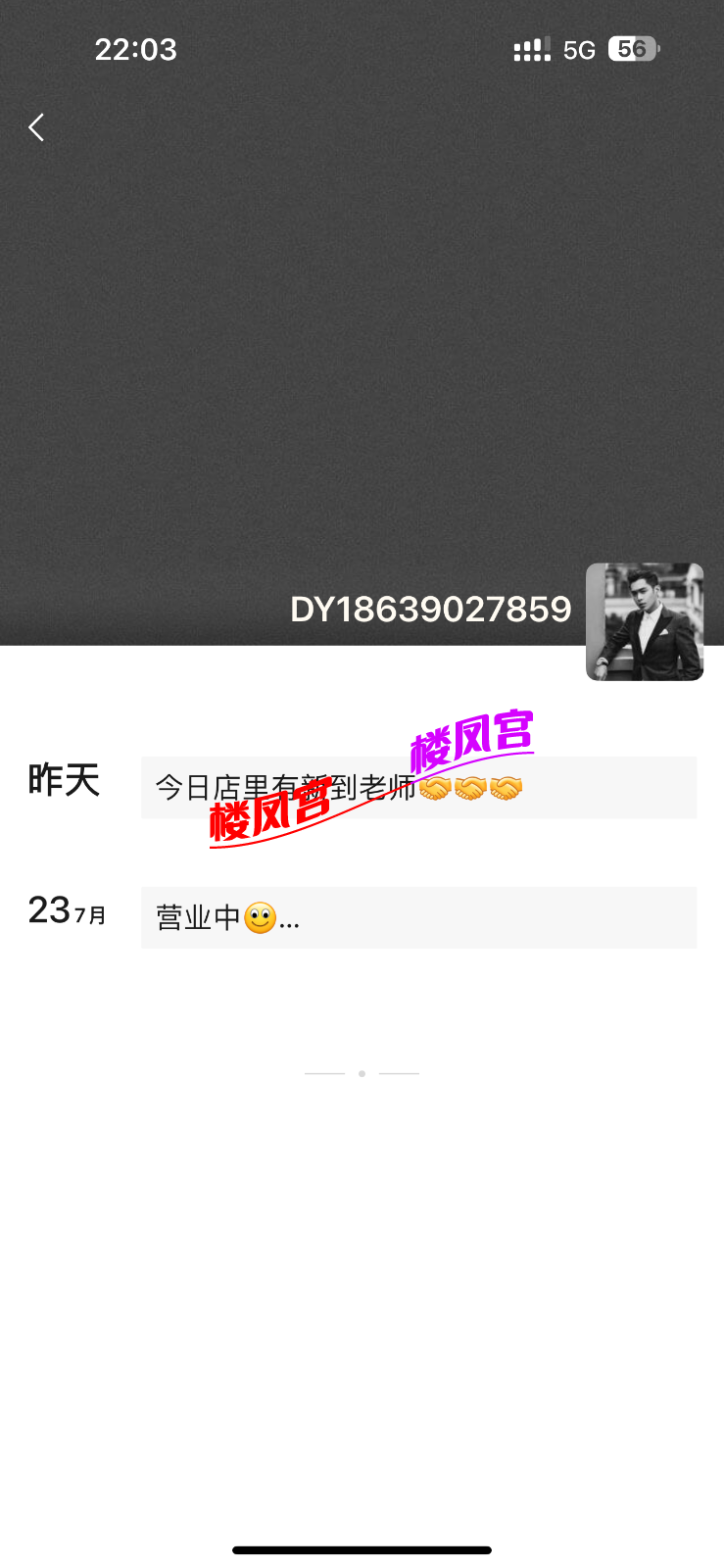Go back using the top-left arrow
Viewport: 724px width, 1568px height.
tap(36, 127)
